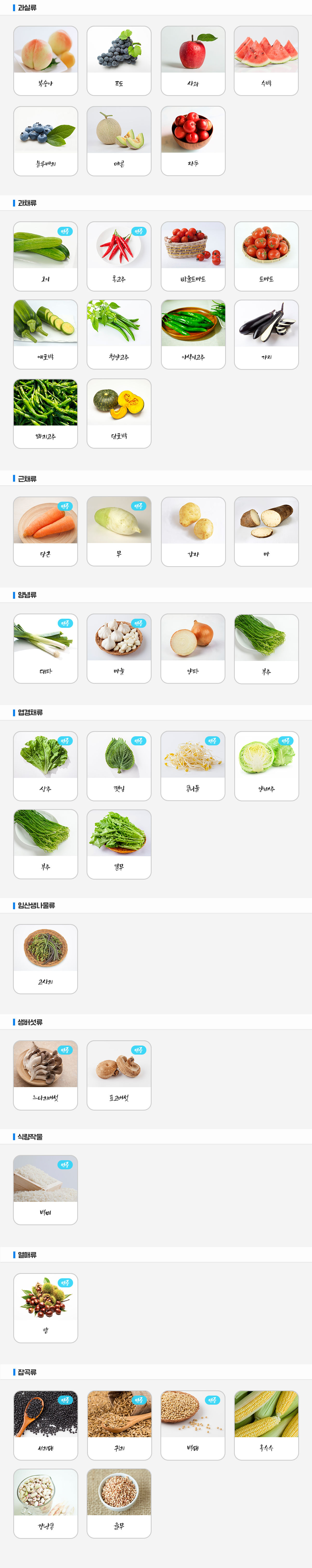
Task: Select the 마늘 (garlic) card
Action: click(119, 648)
